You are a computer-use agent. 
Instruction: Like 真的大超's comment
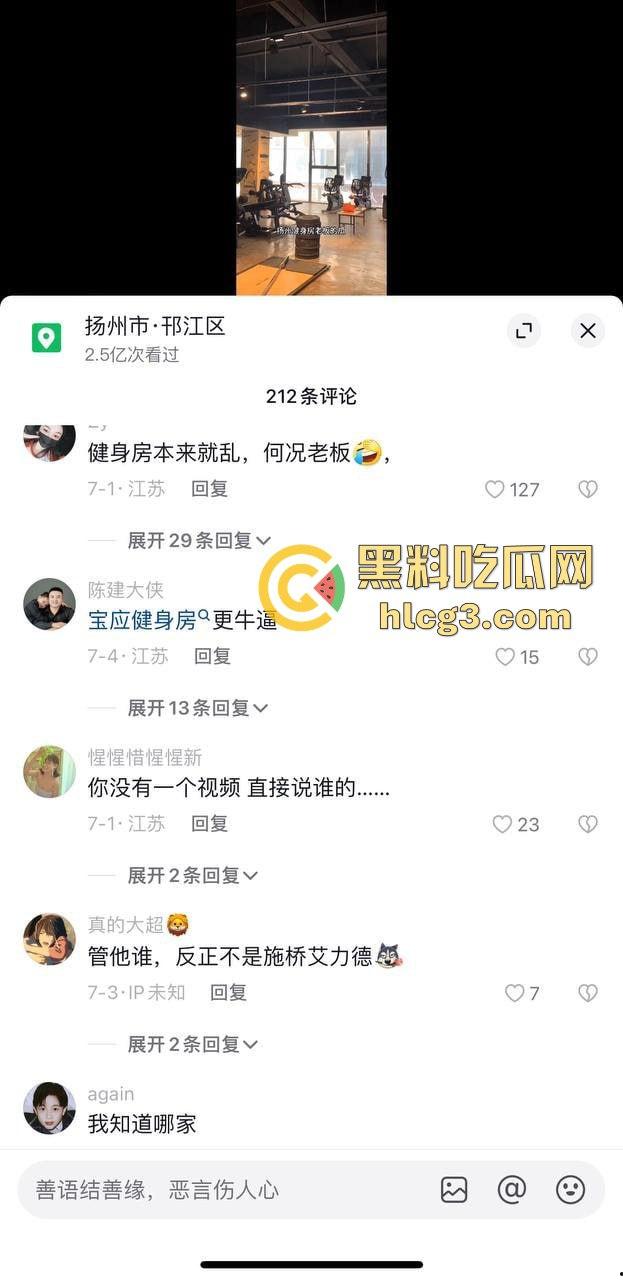(x=514, y=993)
